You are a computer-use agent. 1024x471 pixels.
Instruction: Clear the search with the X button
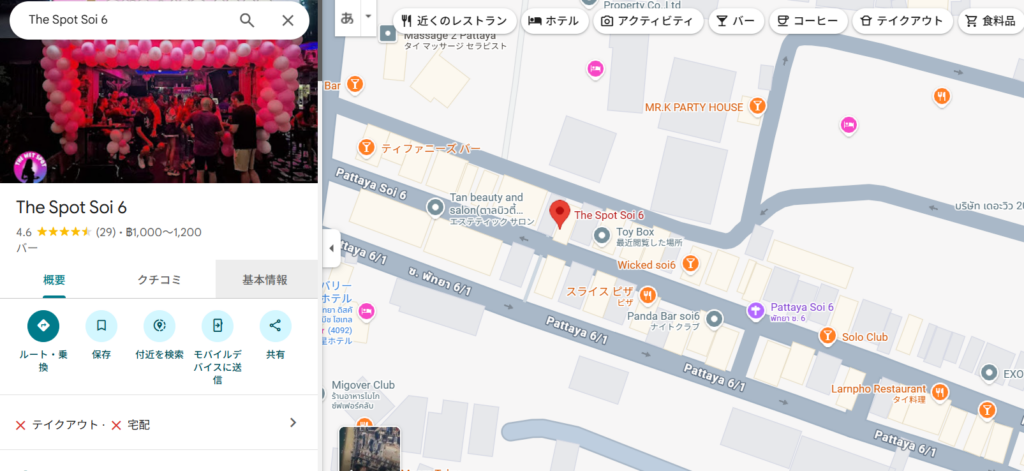click(288, 20)
